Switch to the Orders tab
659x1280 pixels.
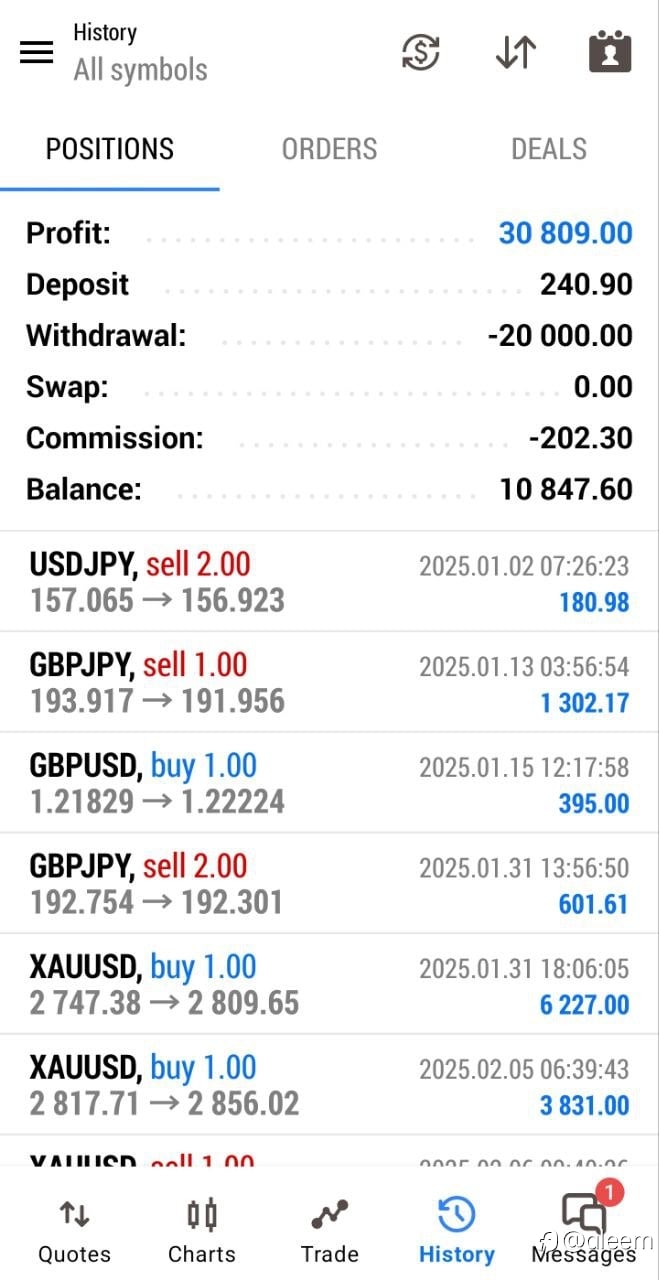329,150
